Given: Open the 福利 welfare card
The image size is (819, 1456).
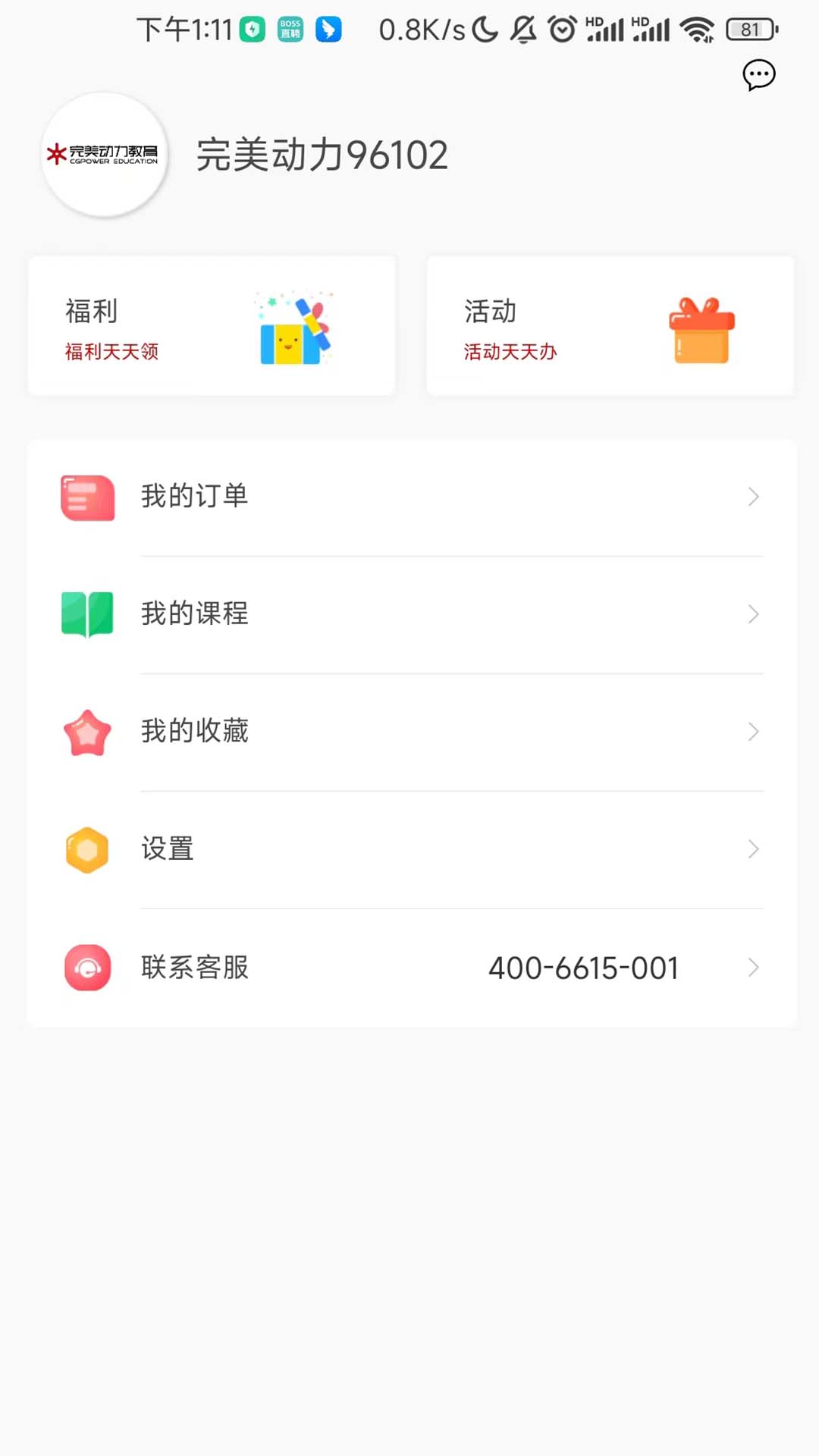Looking at the screenshot, I should (212, 326).
